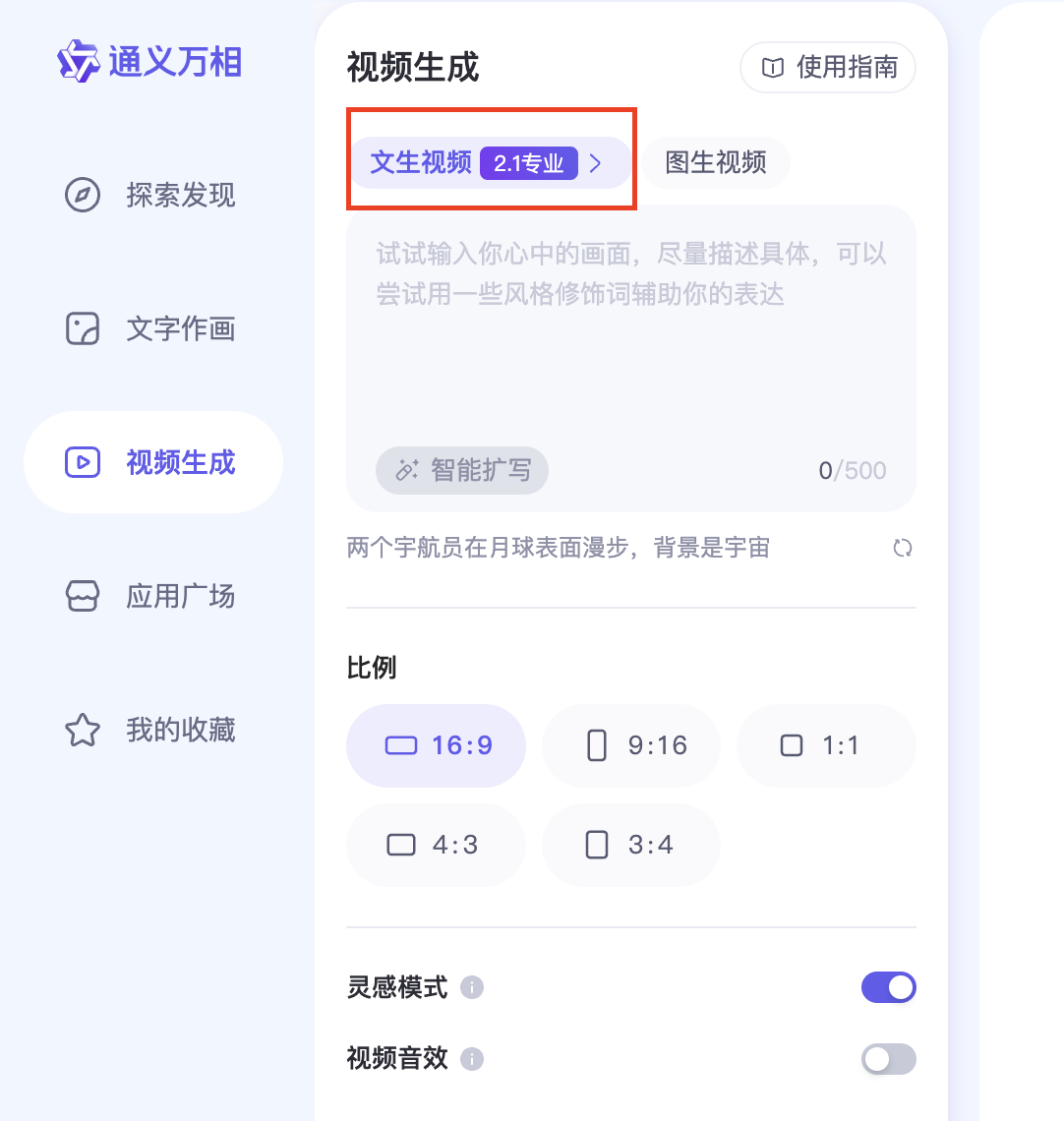The height and width of the screenshot is (1121, 1064).
Task: Open the 文字作画 section
Action: click(x=152, y=328)
